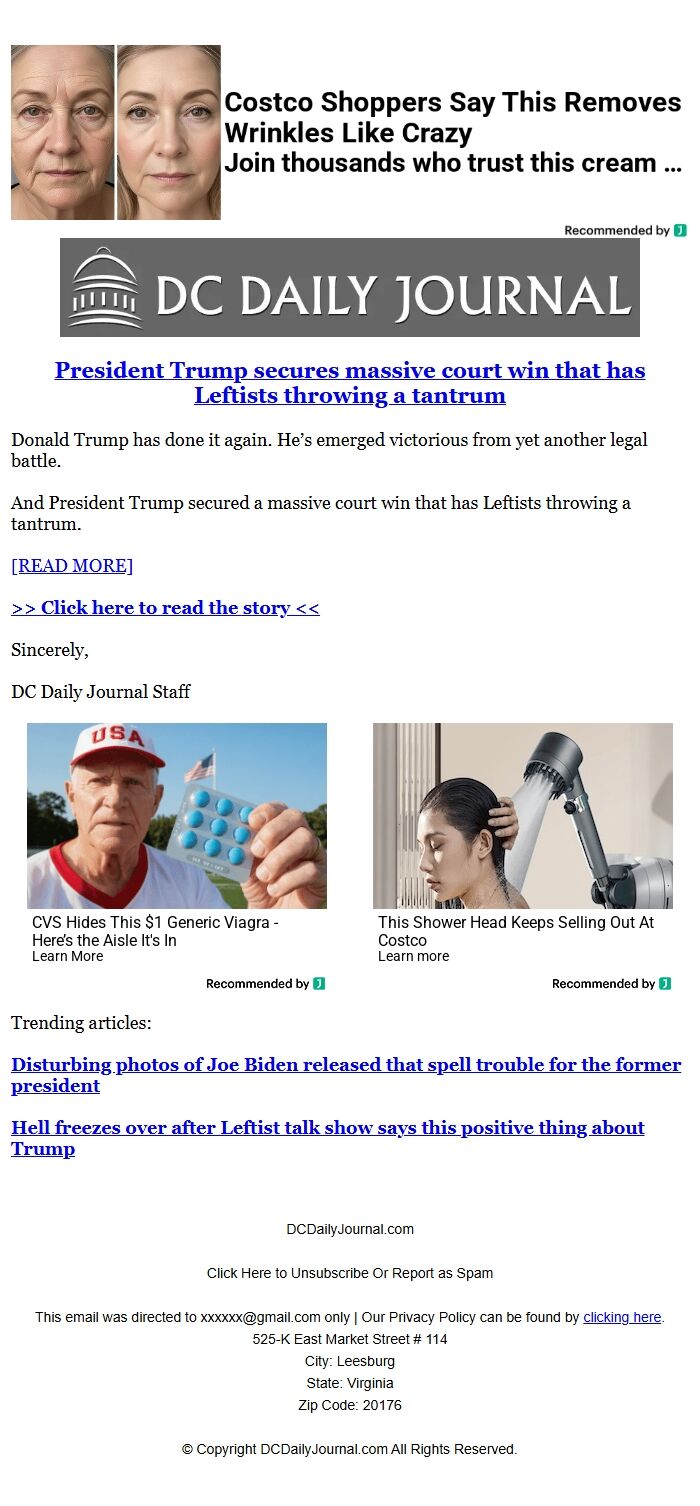The height and width of the screenshot is (1506, 700).
Task: Tap the [READ MORE] link
Action: [x=72, y=566]
